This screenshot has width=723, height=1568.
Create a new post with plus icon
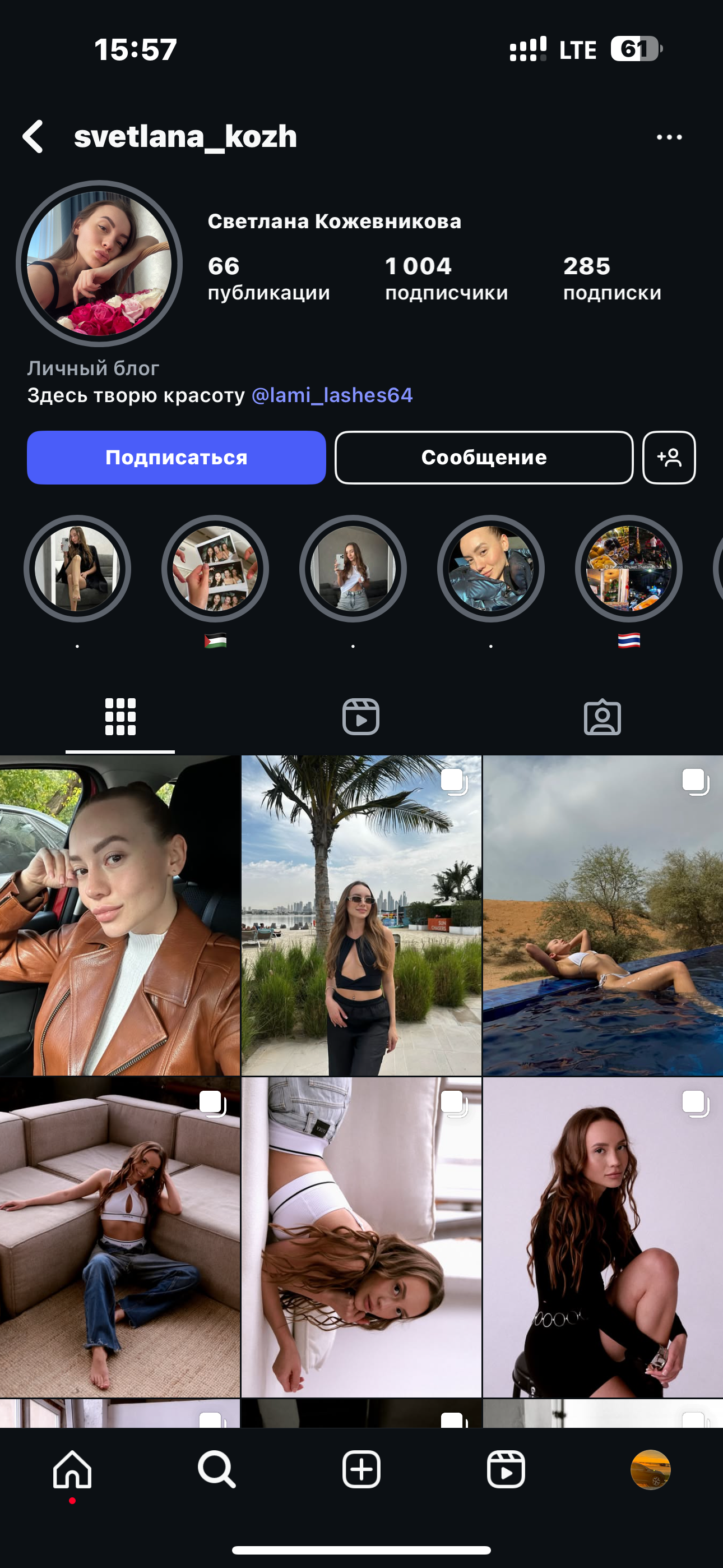[361, 1469]
